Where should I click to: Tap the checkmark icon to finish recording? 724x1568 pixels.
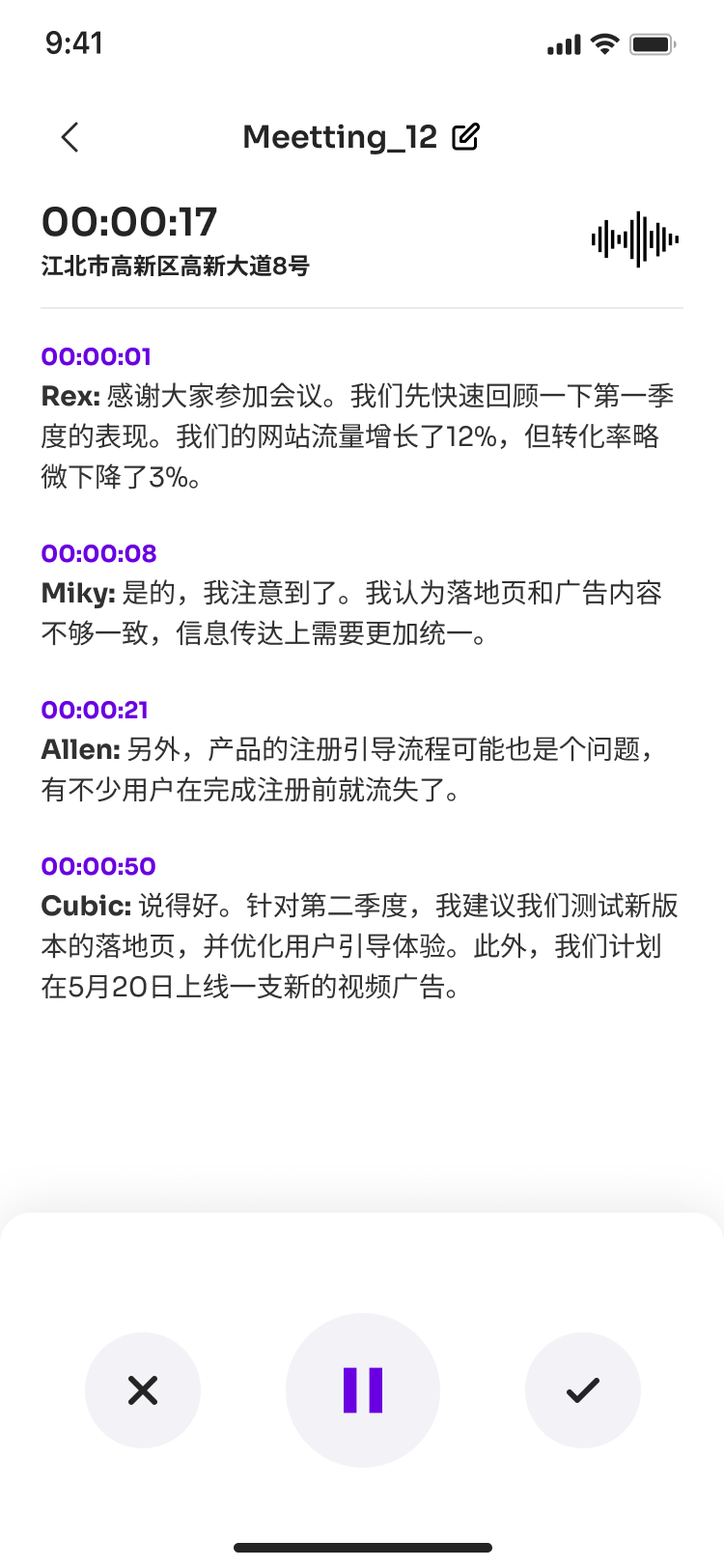coord(582,1389)
